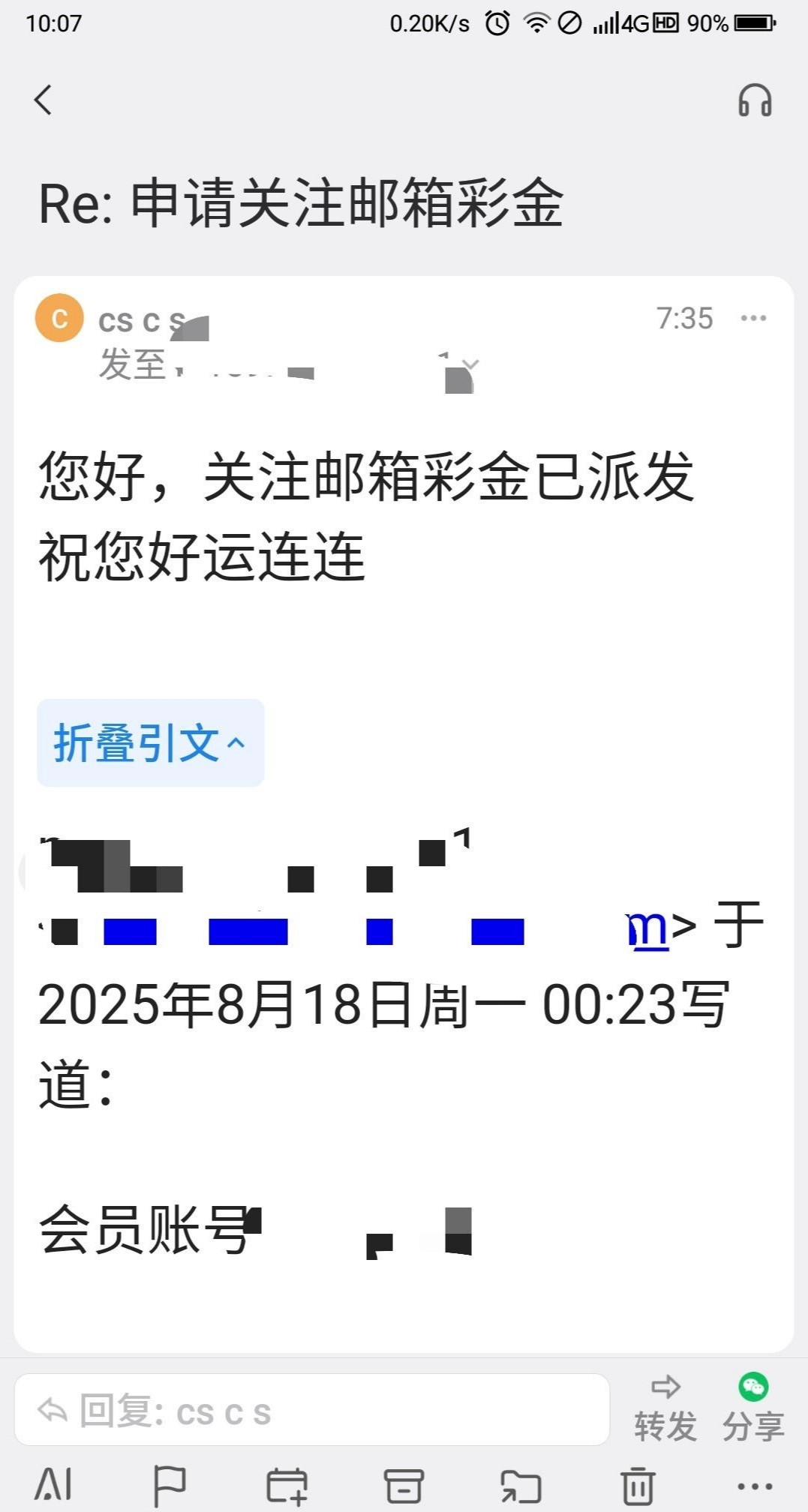Tap the sender avatar labeled C

coord(59,318)
